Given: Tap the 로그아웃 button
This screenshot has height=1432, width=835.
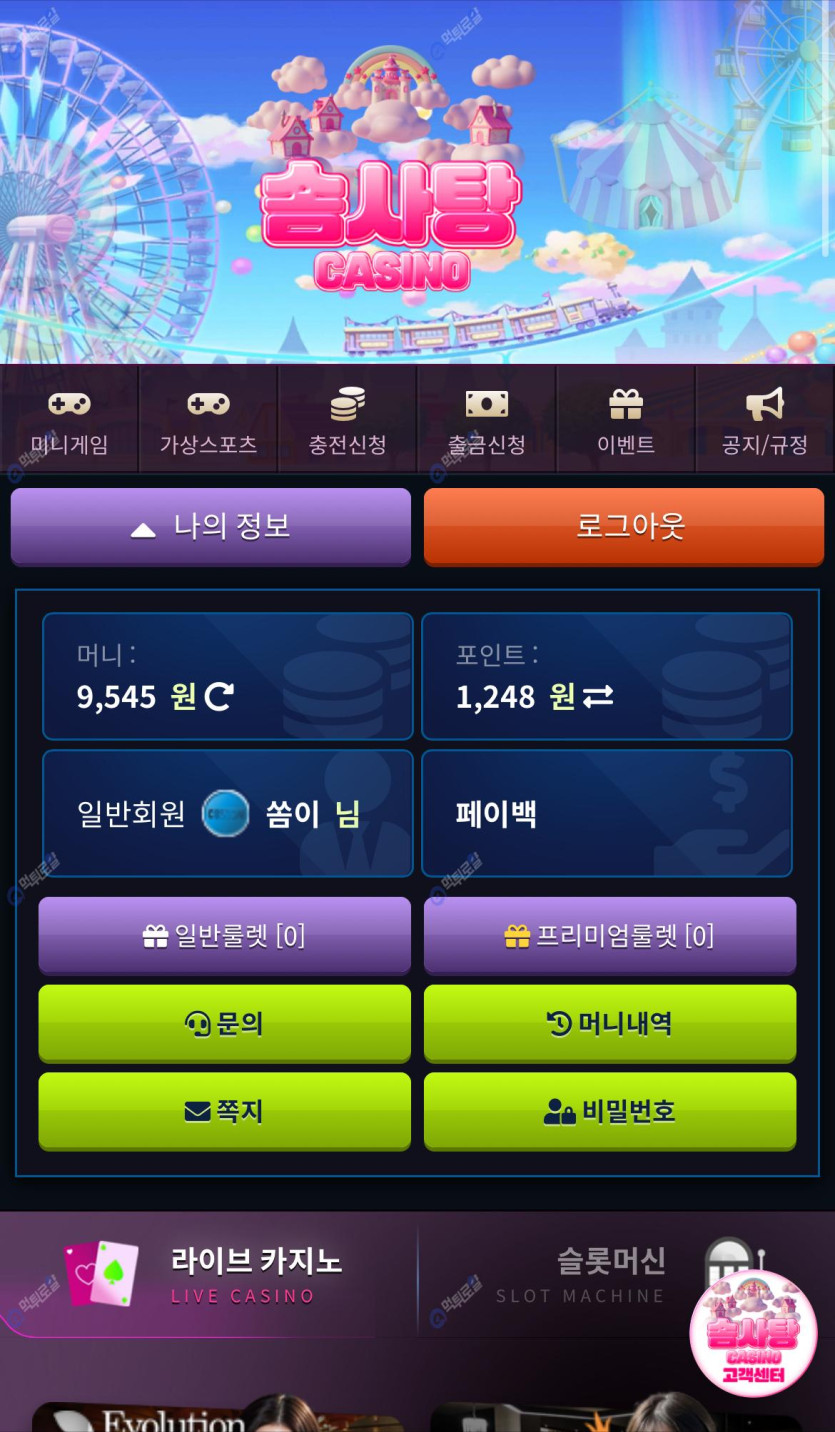Looking at the screenshot, I should pos(624,527).
